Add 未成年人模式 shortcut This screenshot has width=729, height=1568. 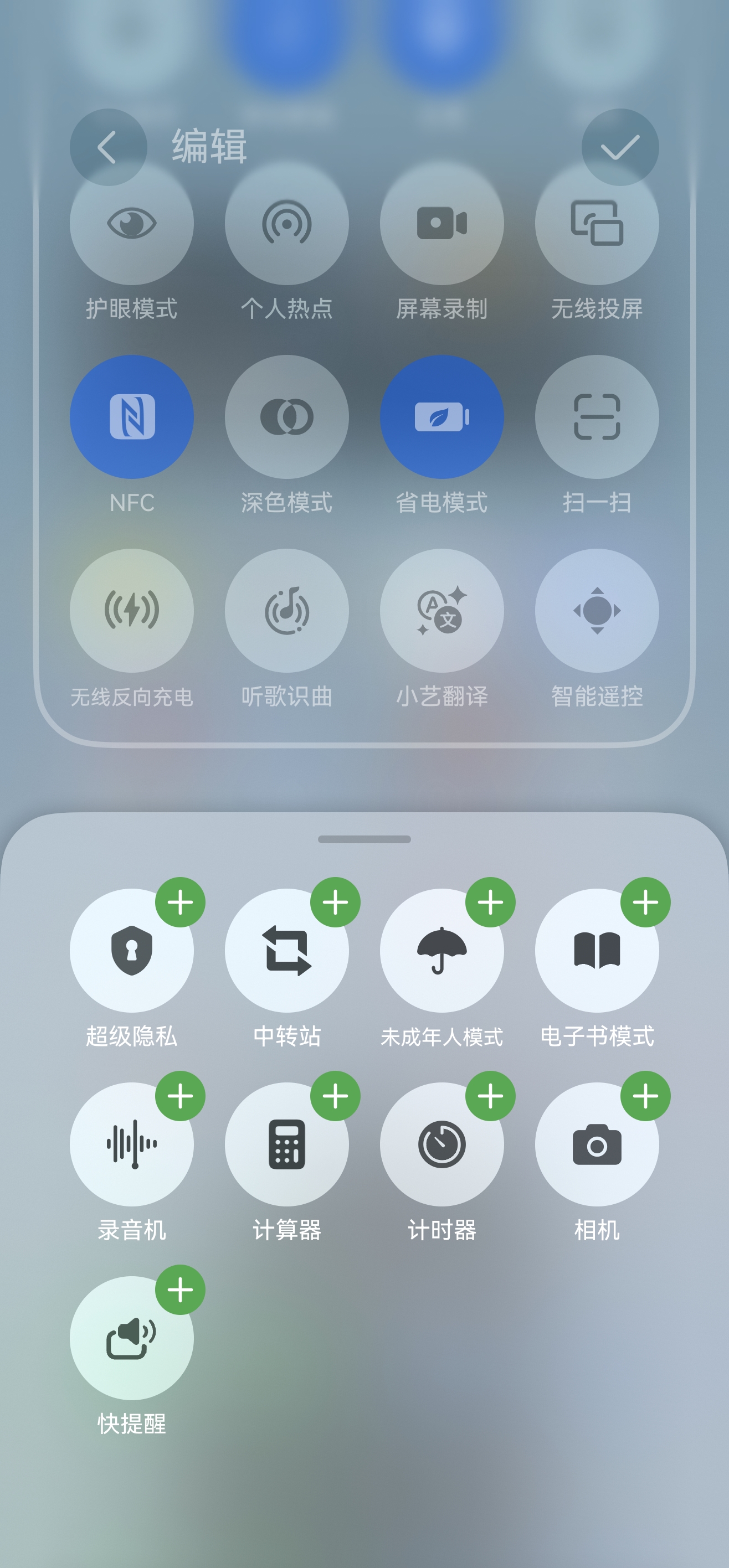pyautogui.click(x=490, y=902)
